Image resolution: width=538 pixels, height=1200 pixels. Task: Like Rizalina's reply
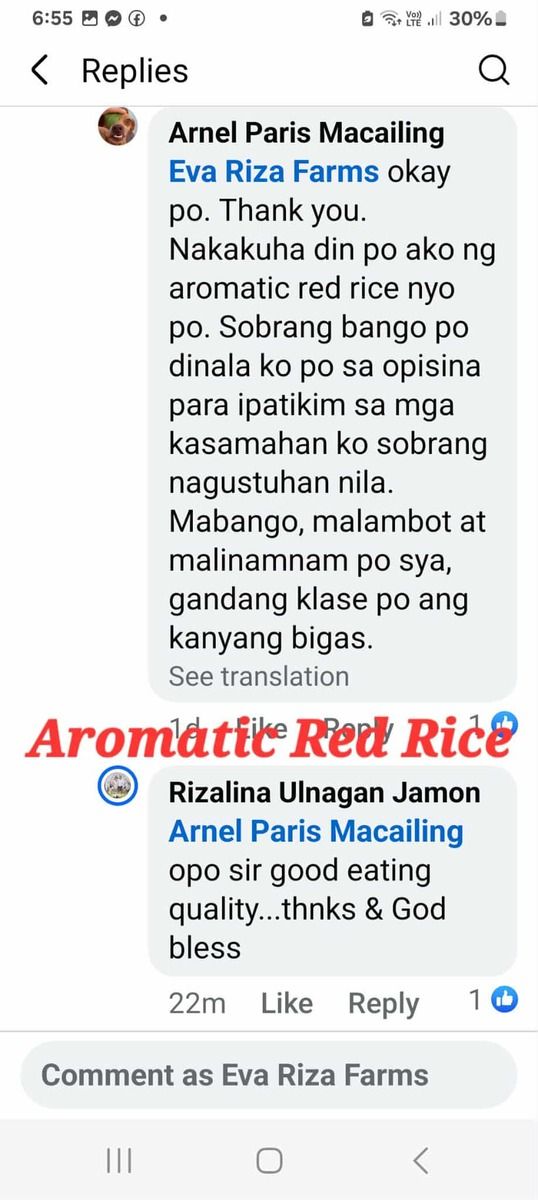(287, 1003)
